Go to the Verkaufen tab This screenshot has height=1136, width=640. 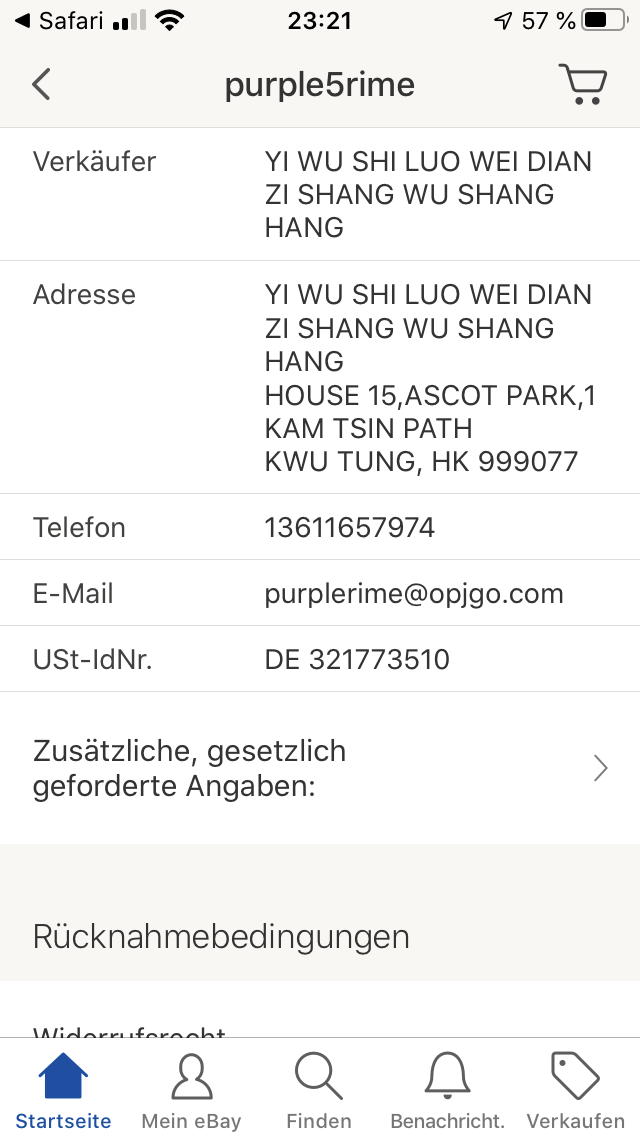575,1090
